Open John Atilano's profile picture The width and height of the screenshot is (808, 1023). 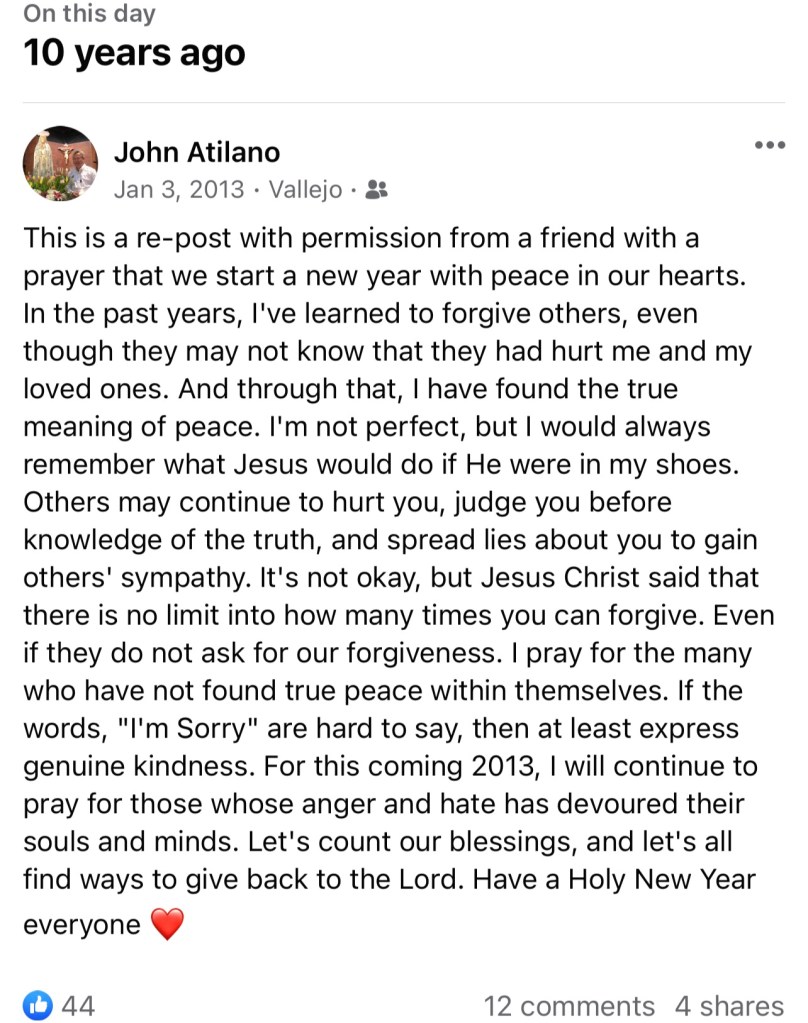pos(60,163)
